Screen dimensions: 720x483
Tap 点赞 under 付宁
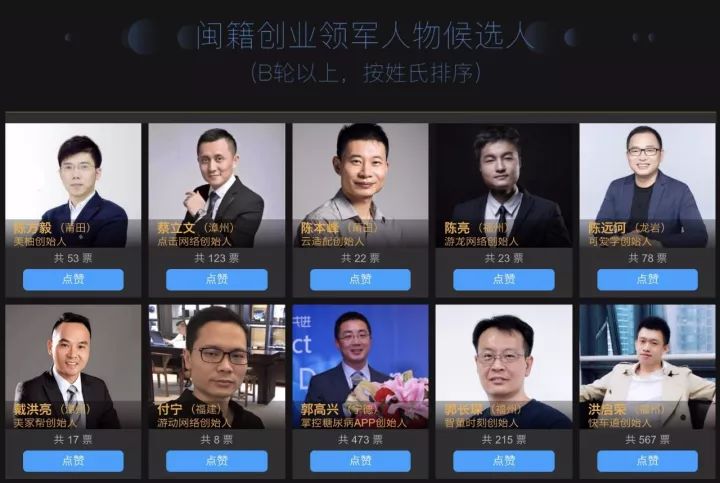216,461
